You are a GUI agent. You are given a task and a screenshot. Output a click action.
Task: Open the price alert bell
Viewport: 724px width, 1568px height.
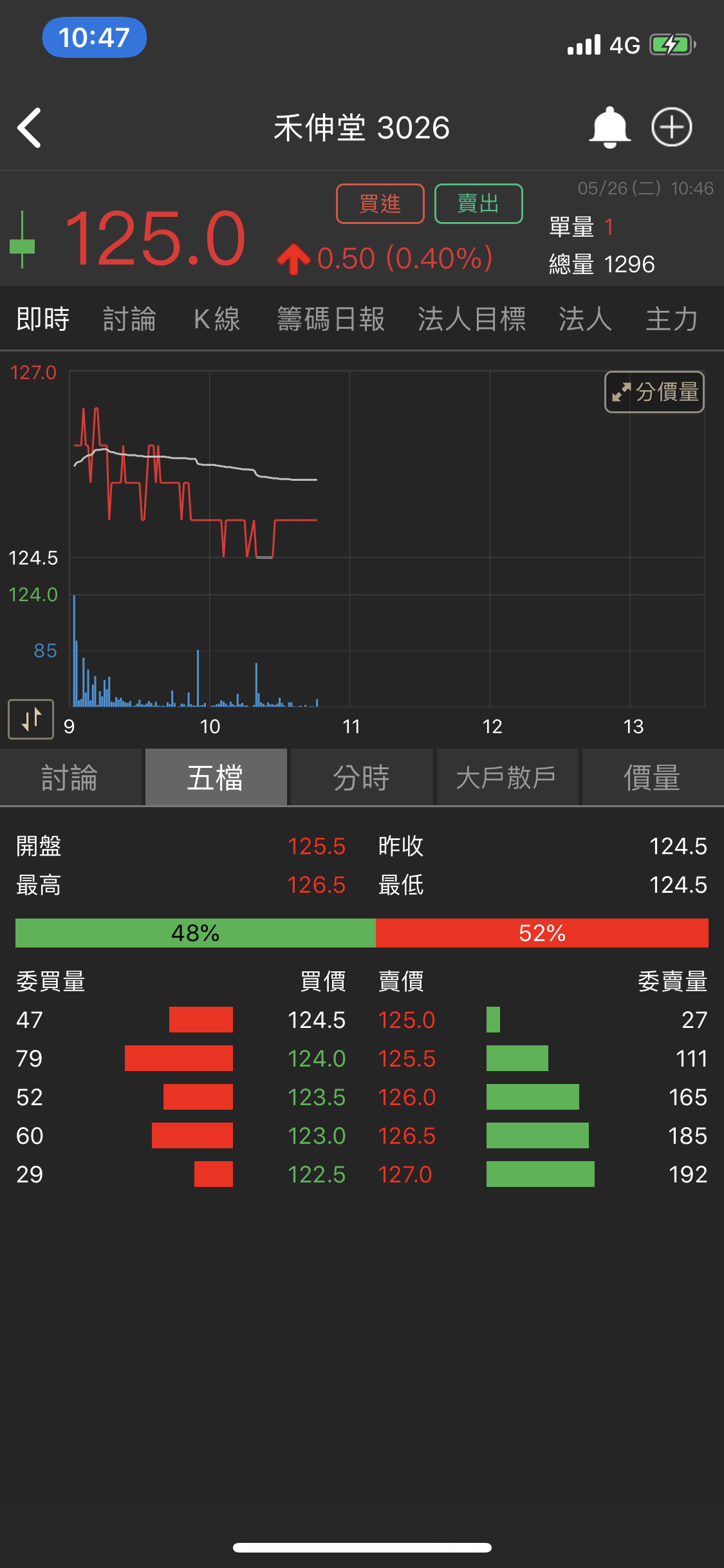(x=609, y=127)
